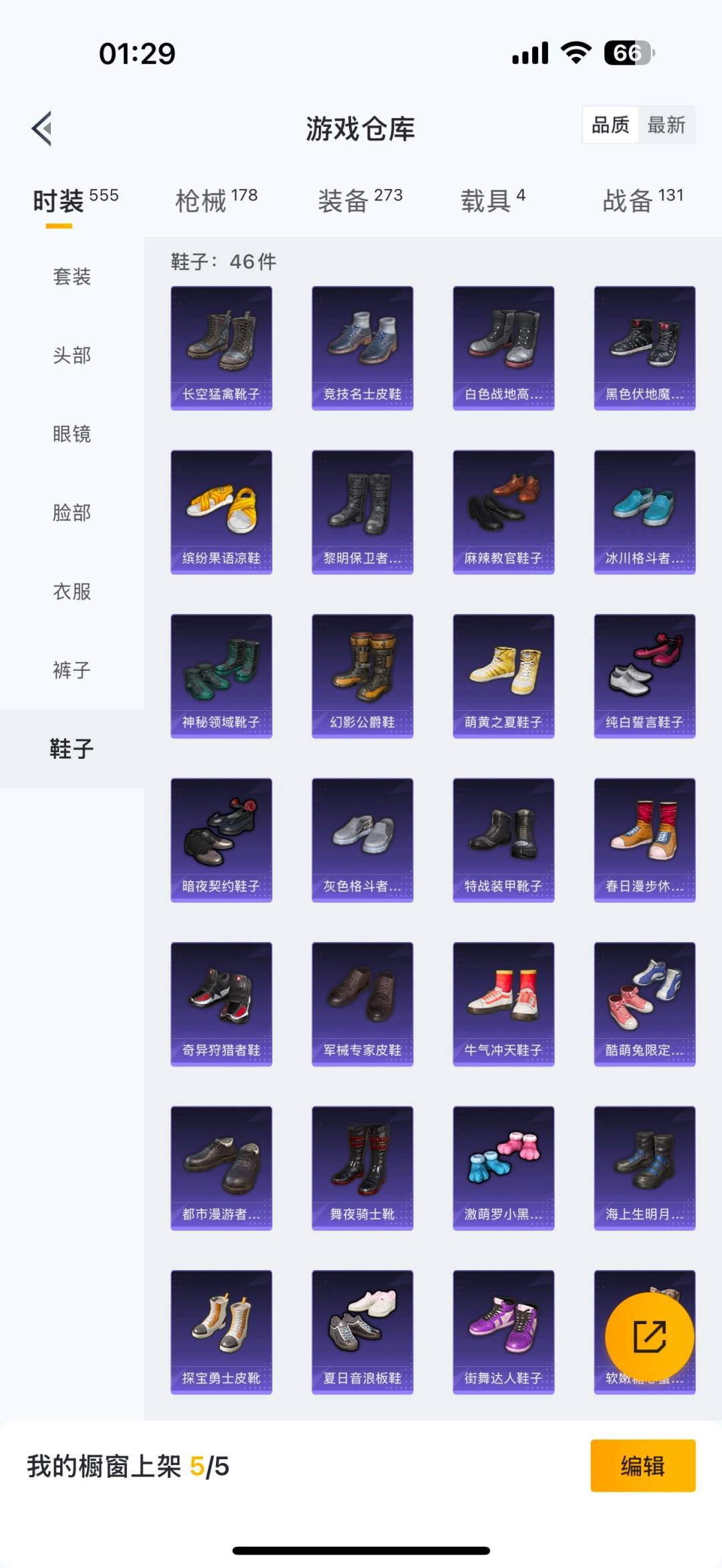Select the 竞技名士皮鞋 item
The image size is (722, 1568).
(362, 346)
